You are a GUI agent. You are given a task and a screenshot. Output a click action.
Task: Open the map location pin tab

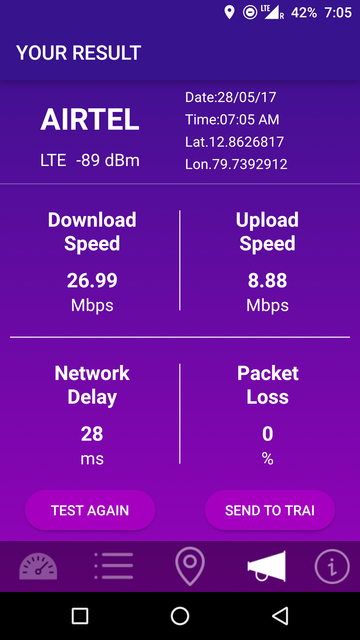click(x=190, y=567)
